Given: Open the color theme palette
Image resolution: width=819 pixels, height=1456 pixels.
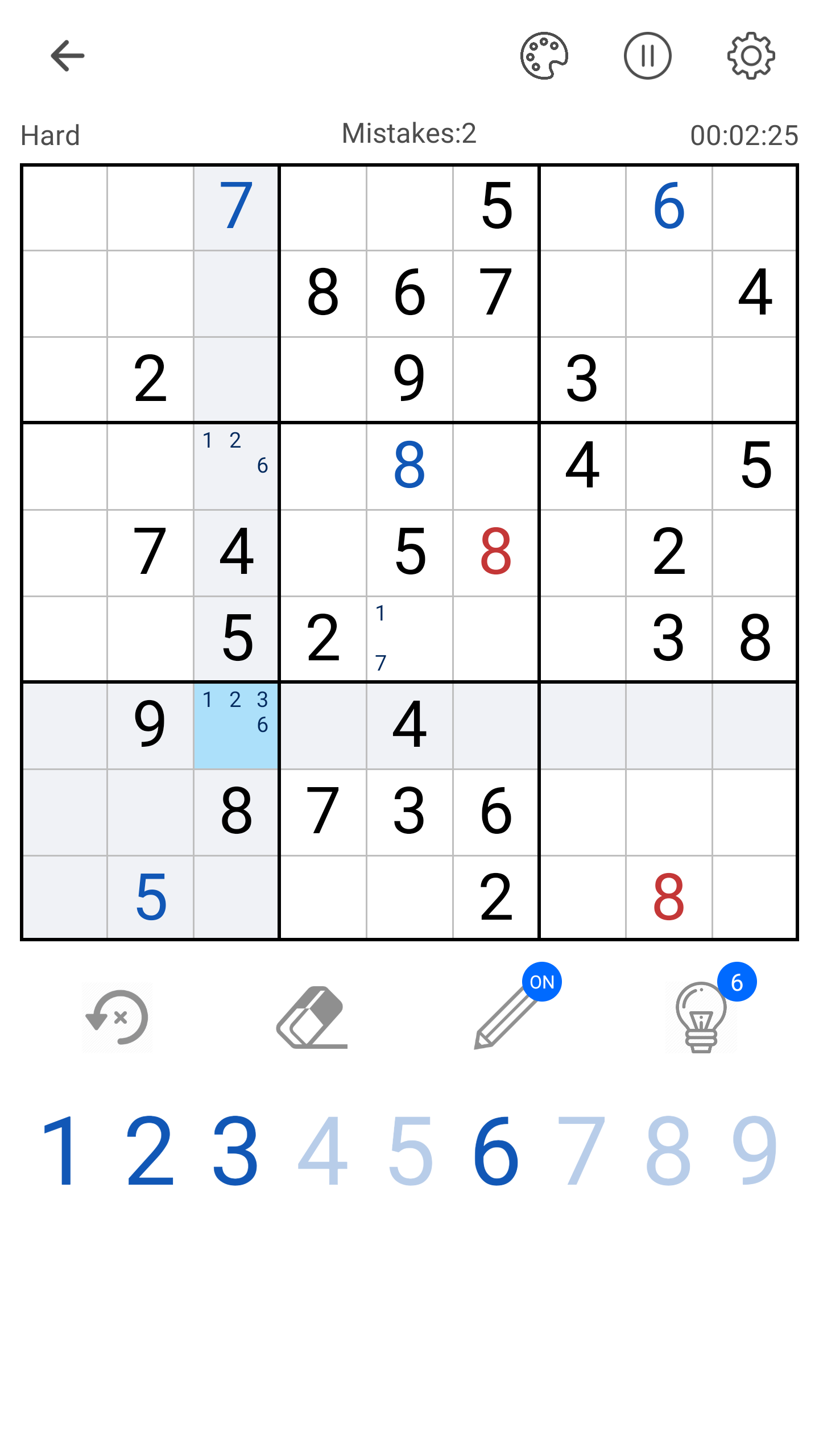Looking at the screenshot, I should (544, 56).
